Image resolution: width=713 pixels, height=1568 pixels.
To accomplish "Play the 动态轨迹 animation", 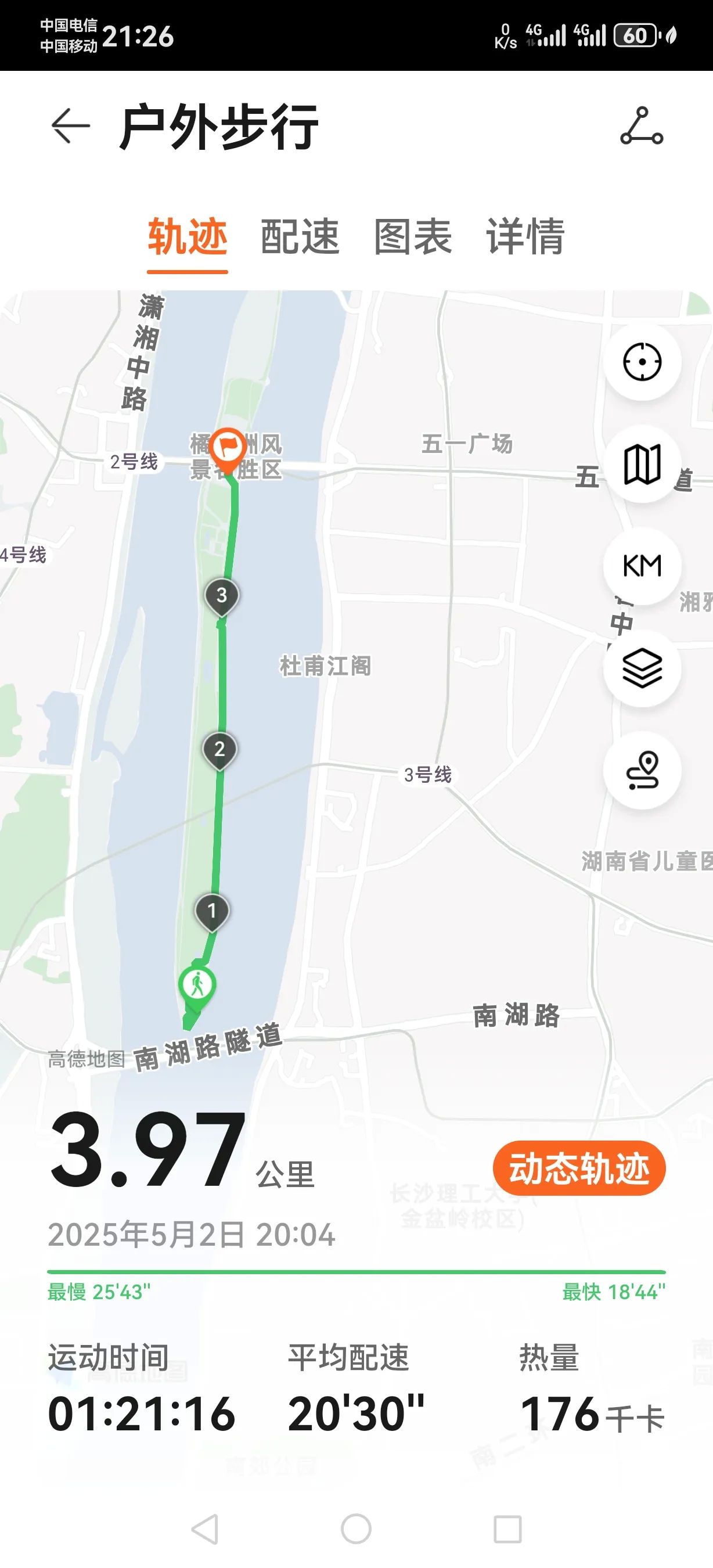I will [x=578, y=1168].
